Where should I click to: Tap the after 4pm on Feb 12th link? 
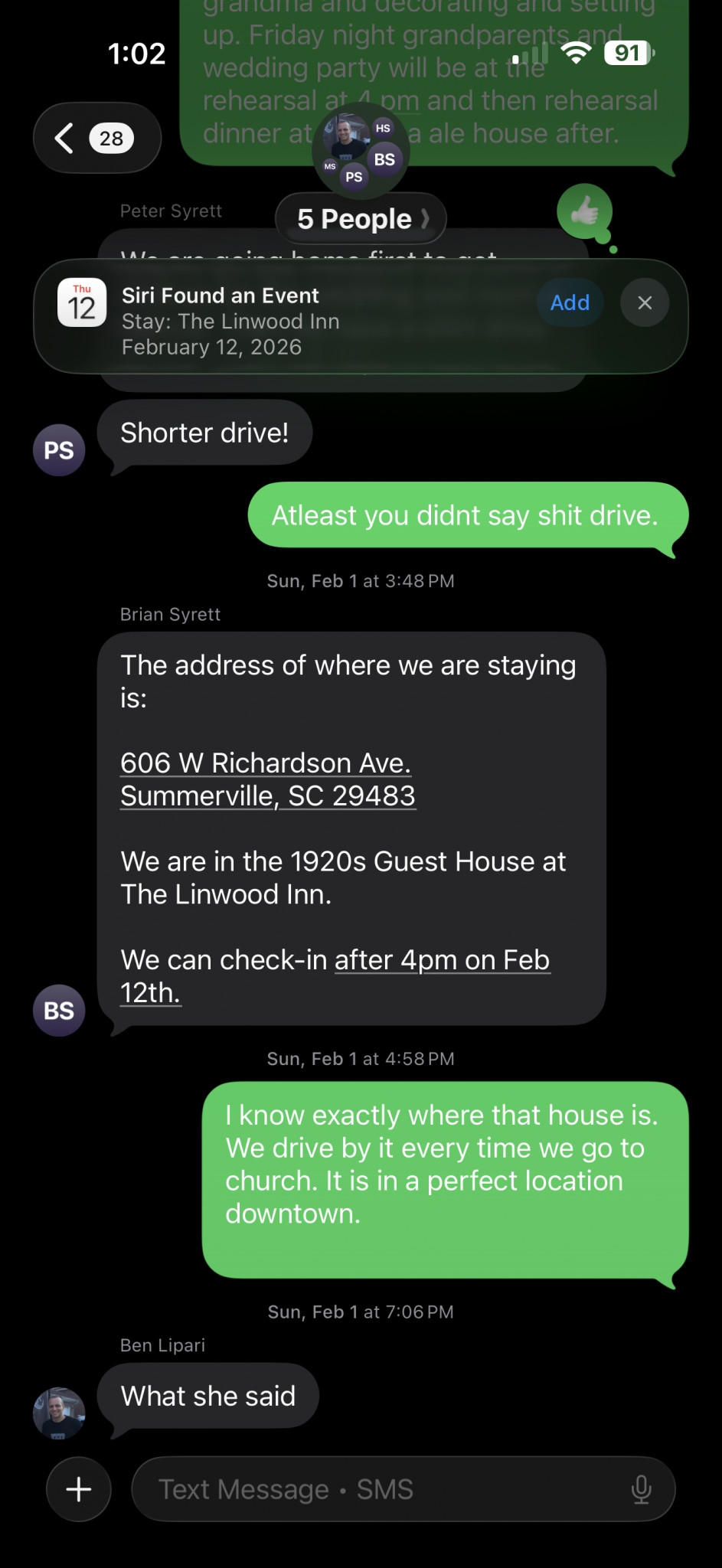click(x=442, y=961)
